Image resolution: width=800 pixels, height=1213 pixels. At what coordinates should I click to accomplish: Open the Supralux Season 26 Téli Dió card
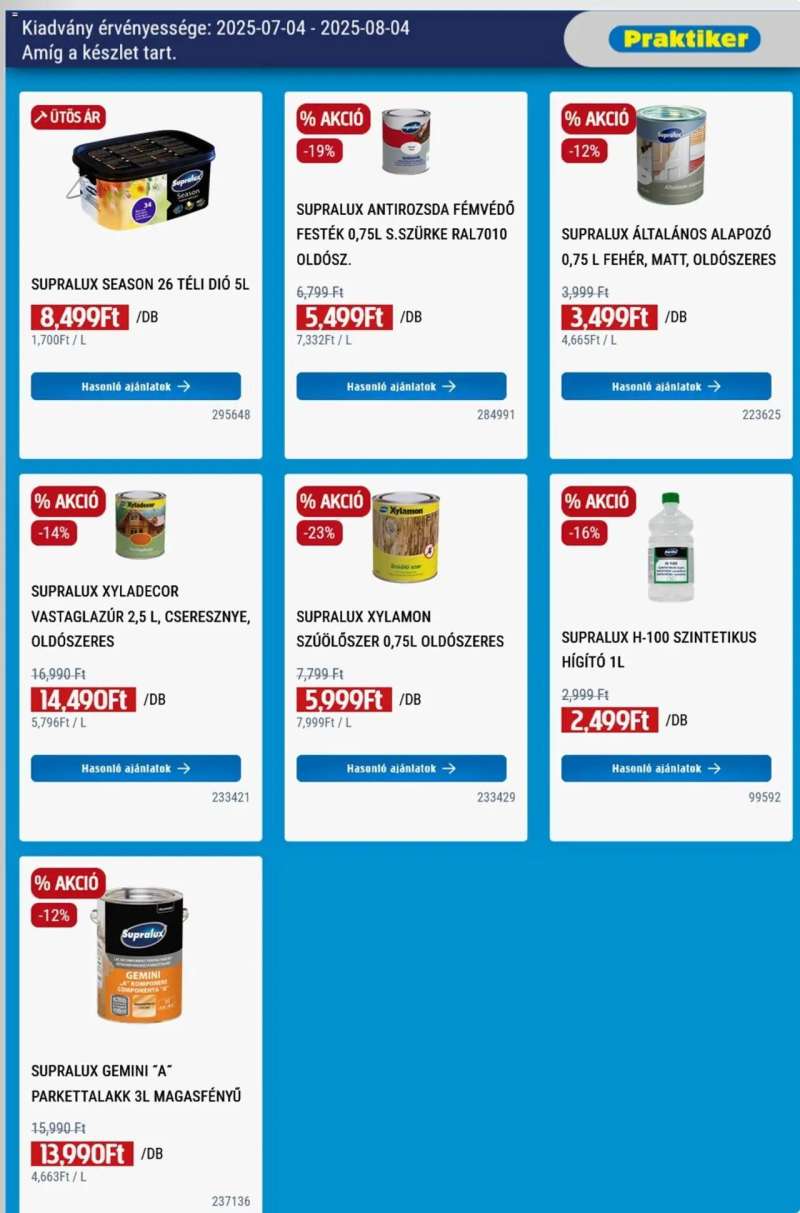(x=140, y=285)
